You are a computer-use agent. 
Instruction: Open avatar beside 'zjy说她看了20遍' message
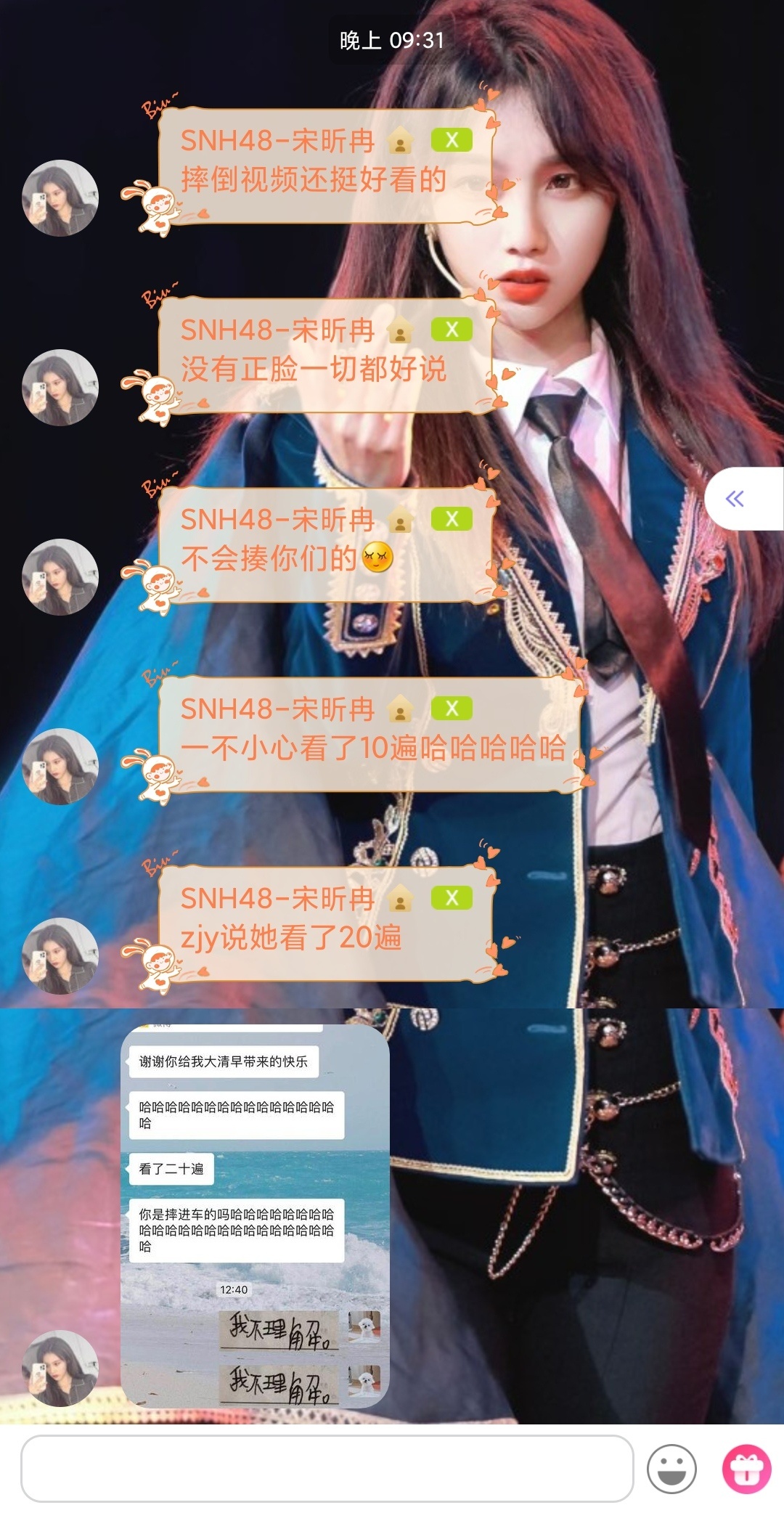click(x=60, y=956)
